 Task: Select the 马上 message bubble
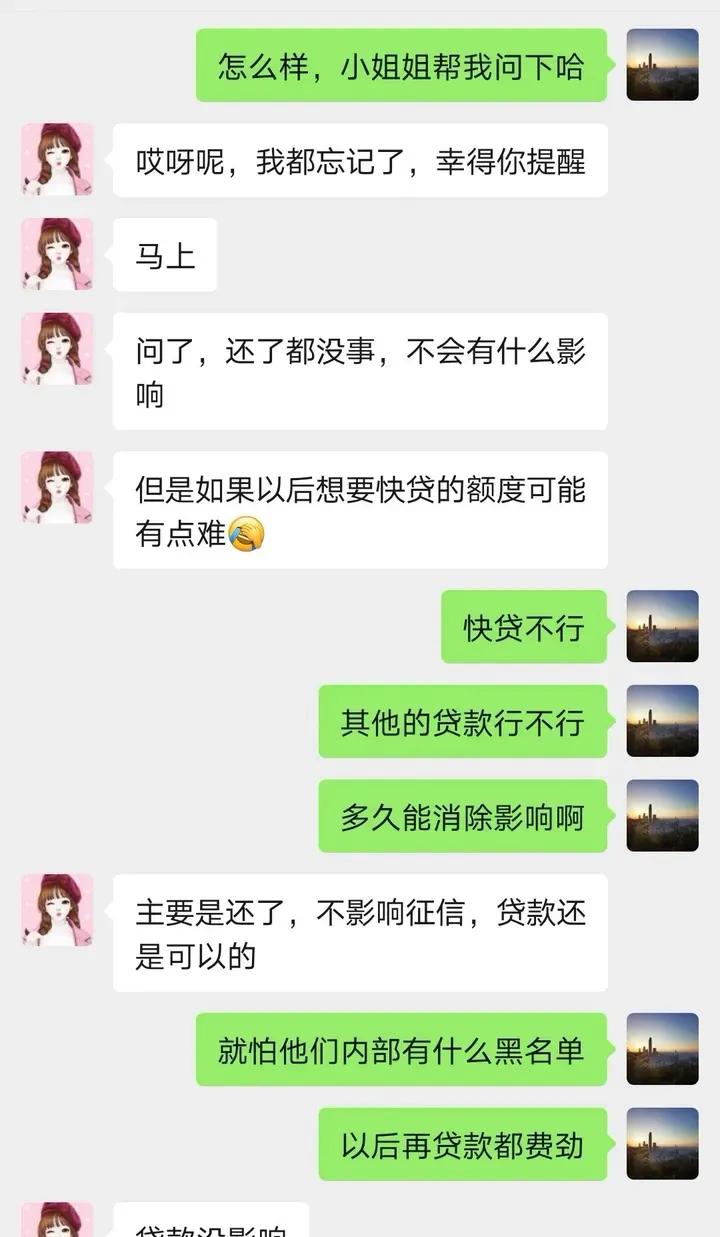click(x=164, y=252)
